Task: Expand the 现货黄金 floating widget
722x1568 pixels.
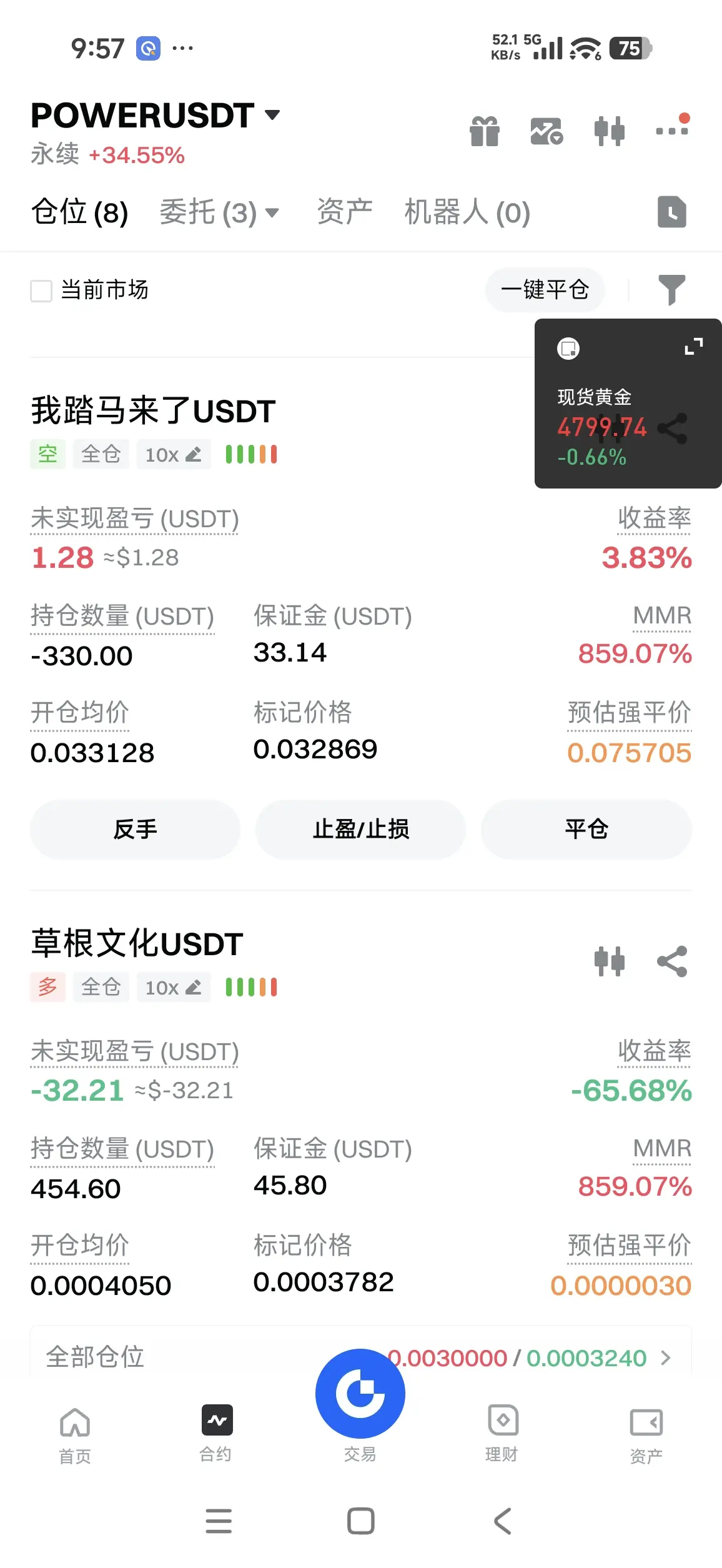Action: [694, 347]
